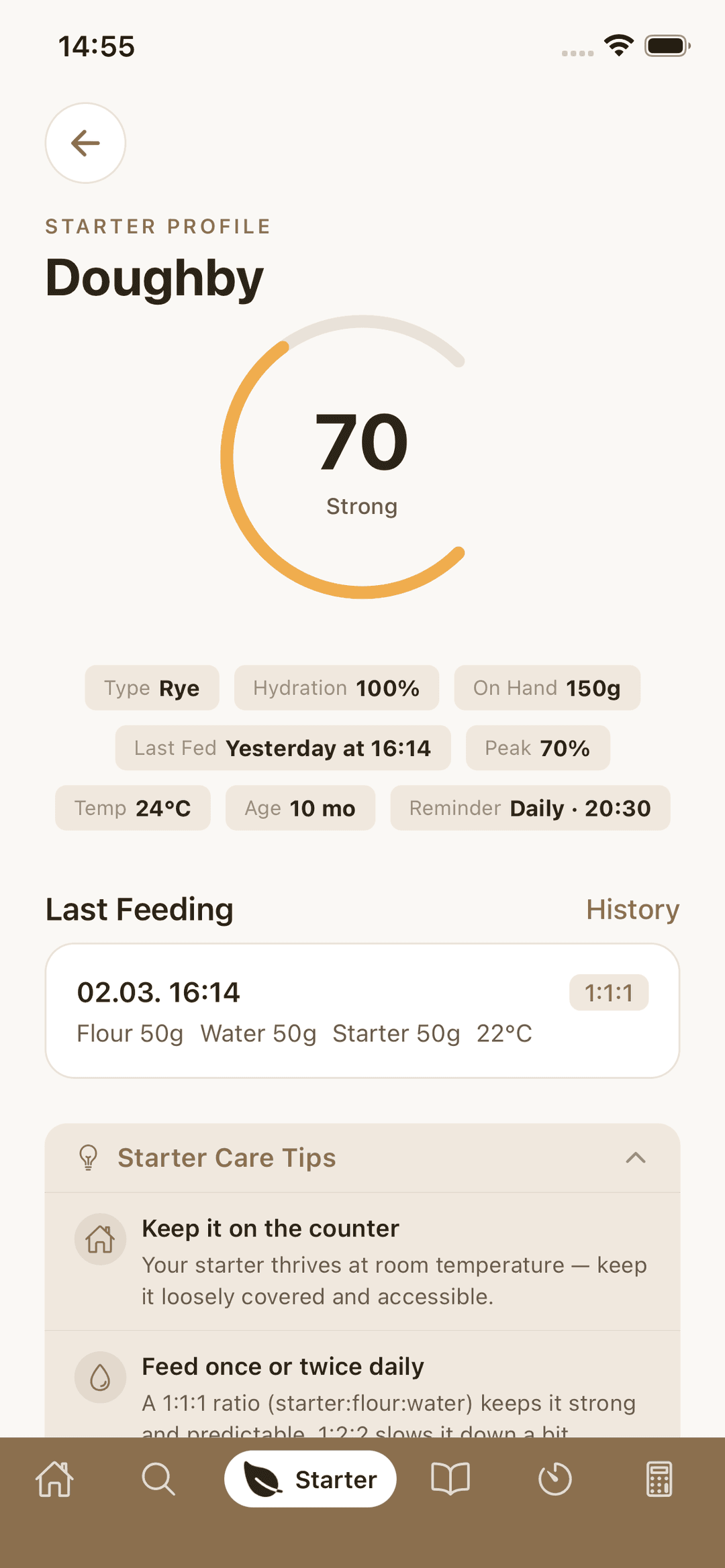This screenshot has width=725, height=1568.
Task: Collapse the Starter Care Tips section
Action: click(x=636, y=1158)
